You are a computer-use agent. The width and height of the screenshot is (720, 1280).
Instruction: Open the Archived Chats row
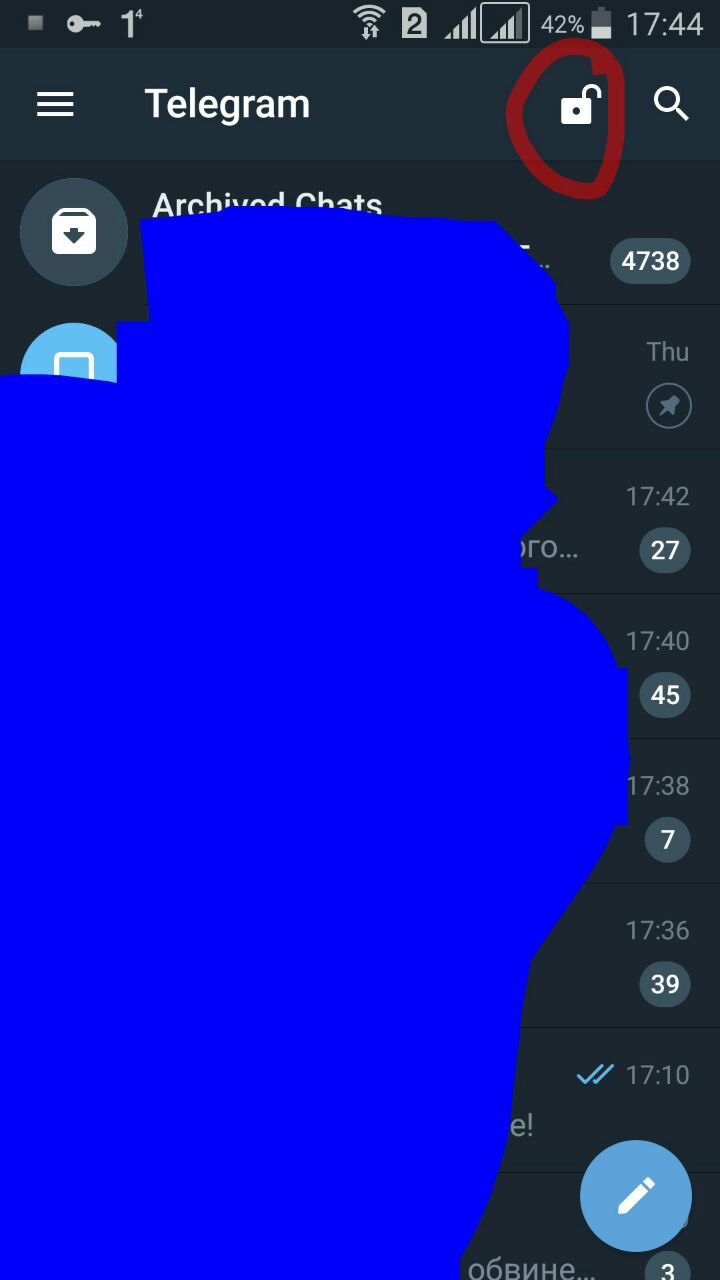point(360,232)
